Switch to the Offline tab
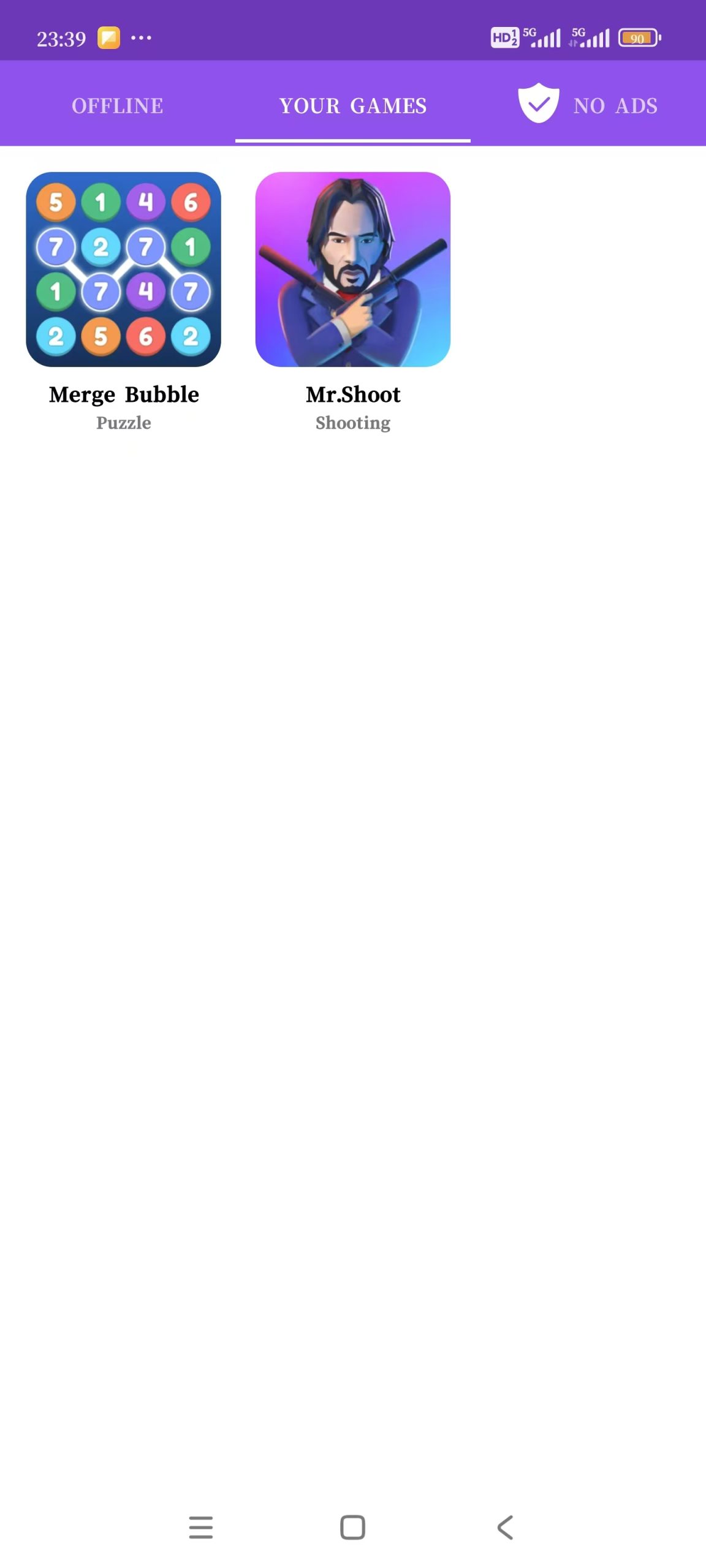 [117, 105]
